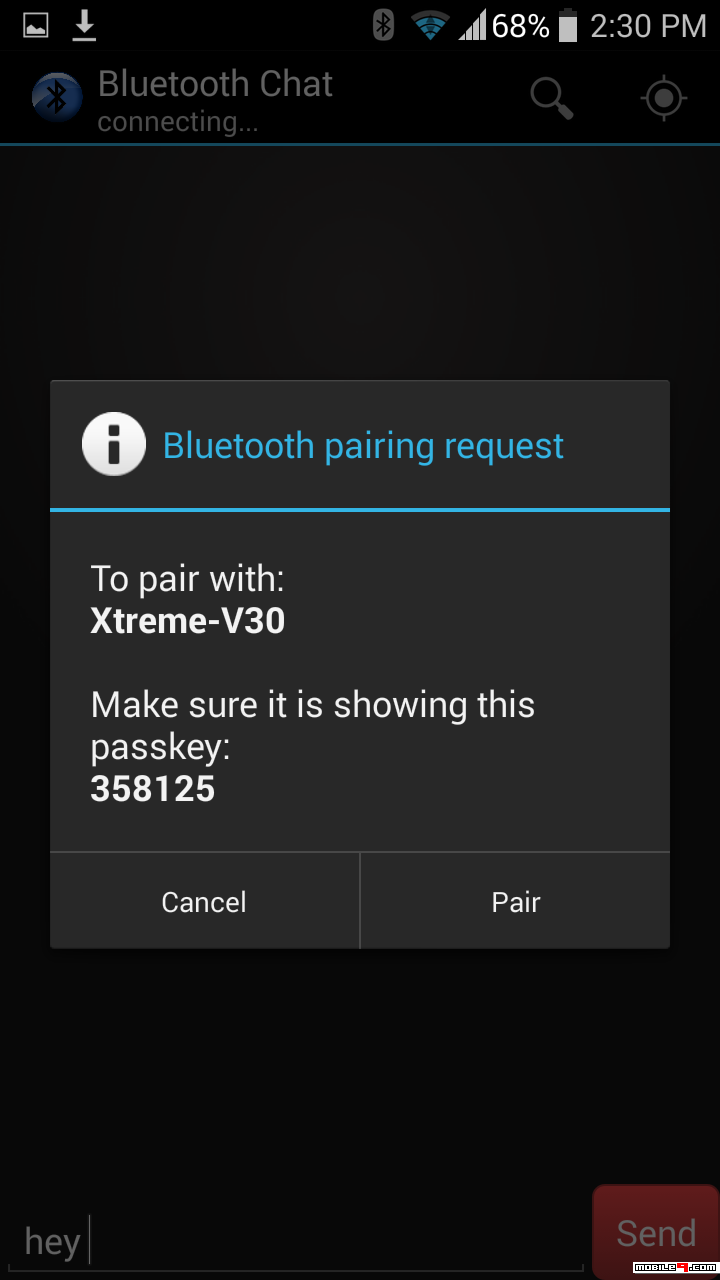Tap the Wi-Fi signal icon in status bar
Viewport: 720px width, 1280px height.
(x=430, y=25)
